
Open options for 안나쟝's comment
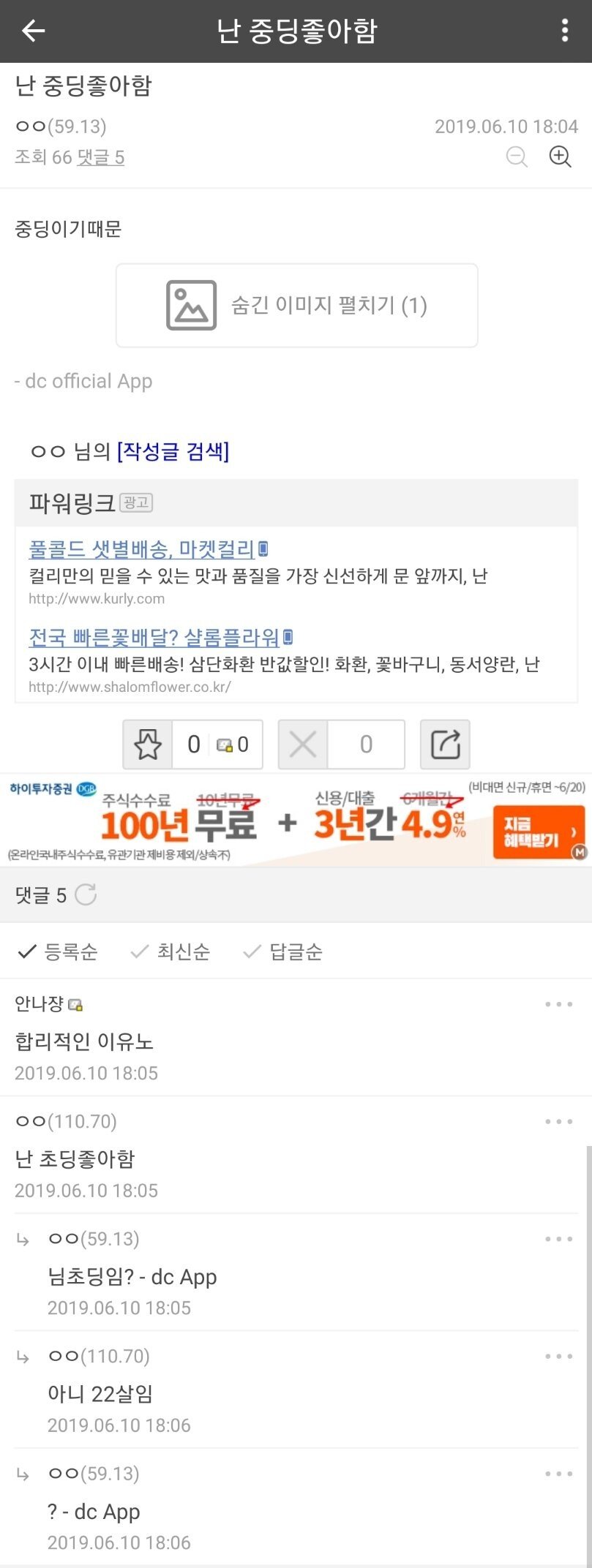(558, 1004)
